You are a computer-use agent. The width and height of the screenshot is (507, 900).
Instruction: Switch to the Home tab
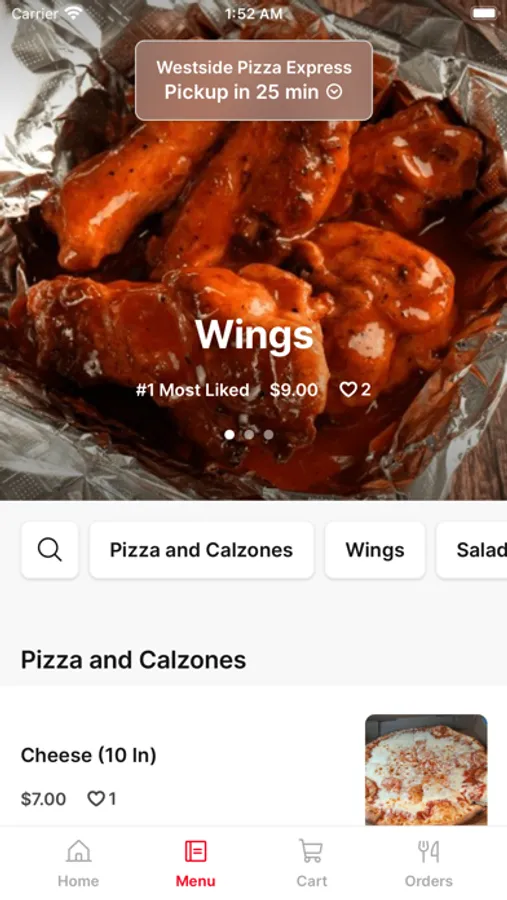(78, 863)
